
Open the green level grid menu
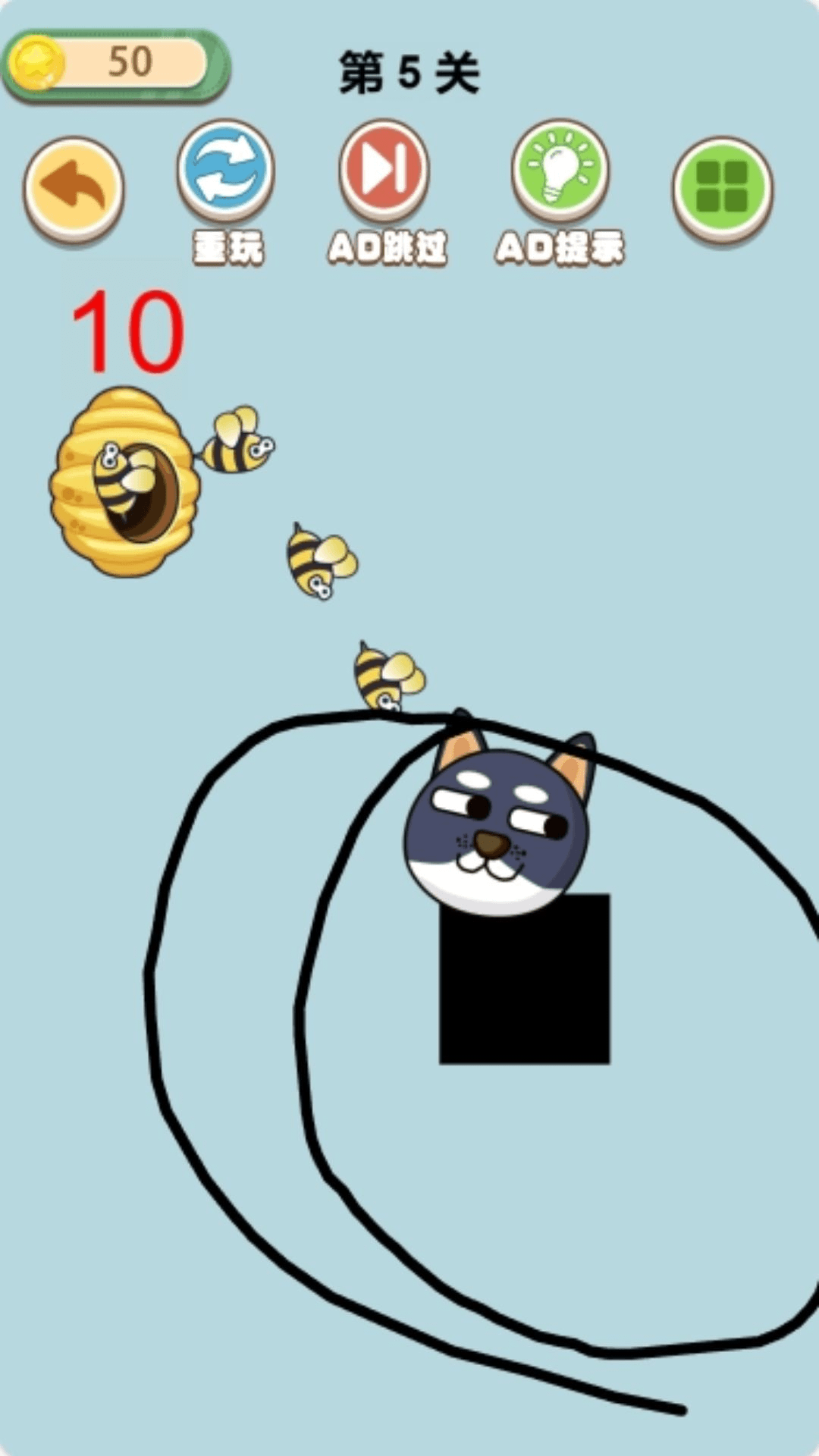point(722,187)
